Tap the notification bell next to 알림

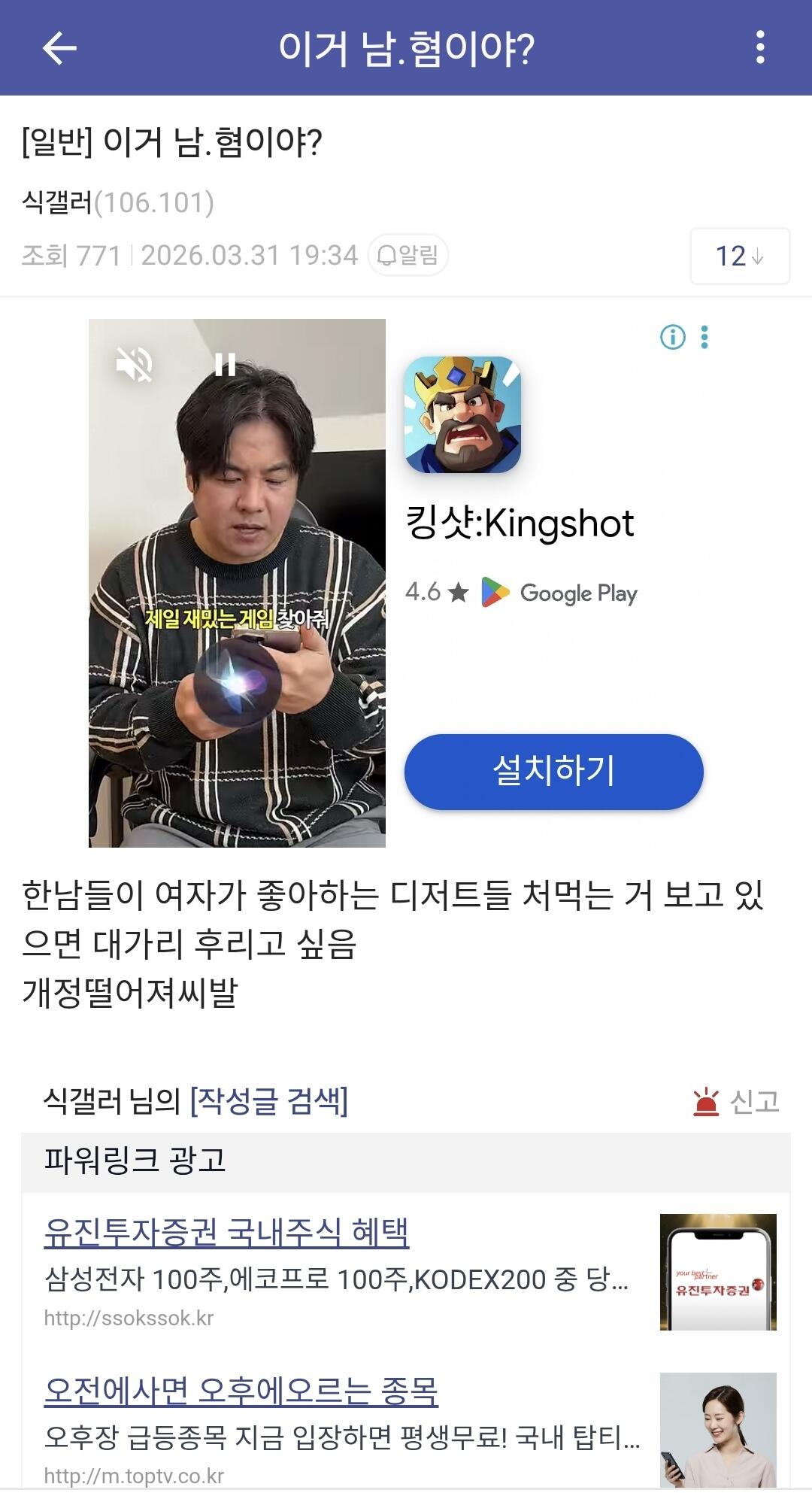(x=388, y=255)
